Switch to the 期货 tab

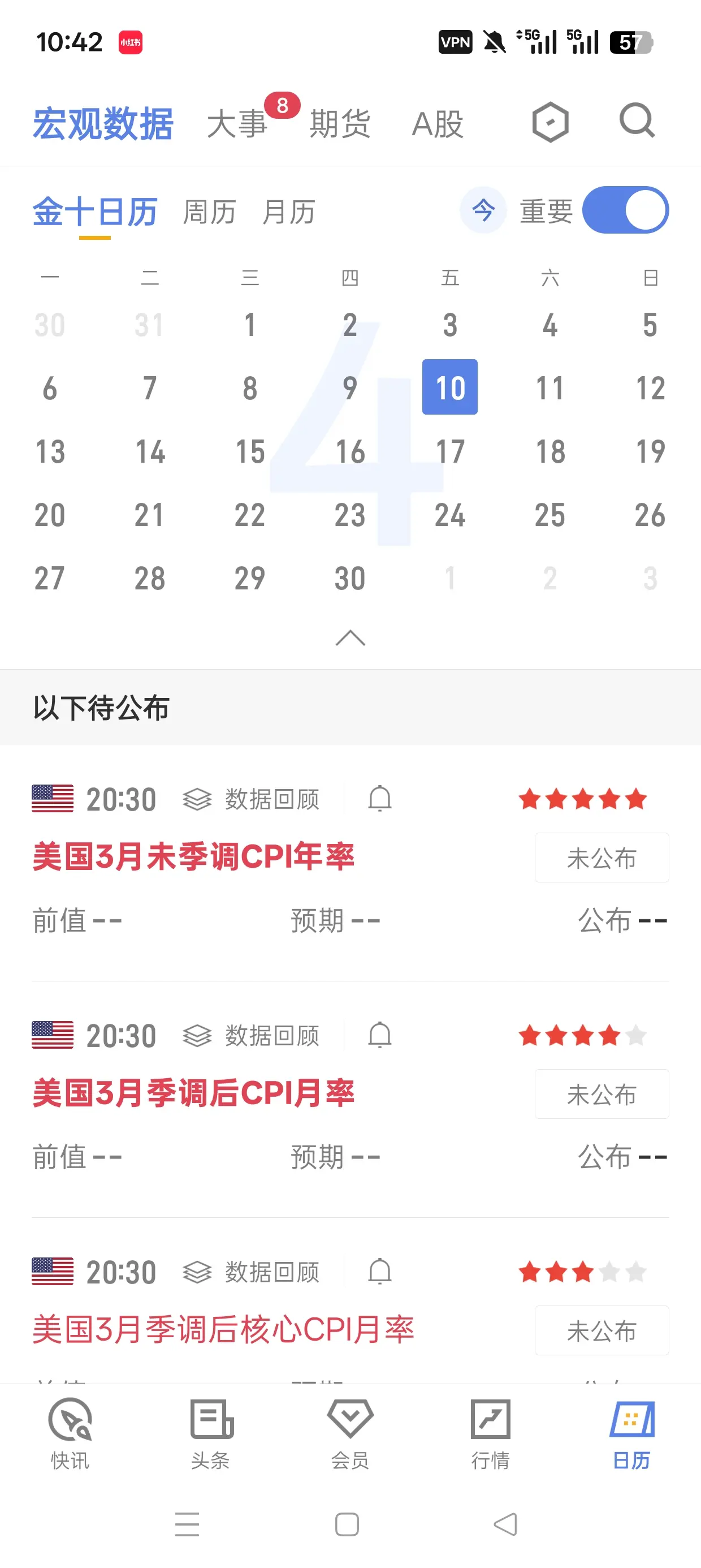(x=340, y=124)
